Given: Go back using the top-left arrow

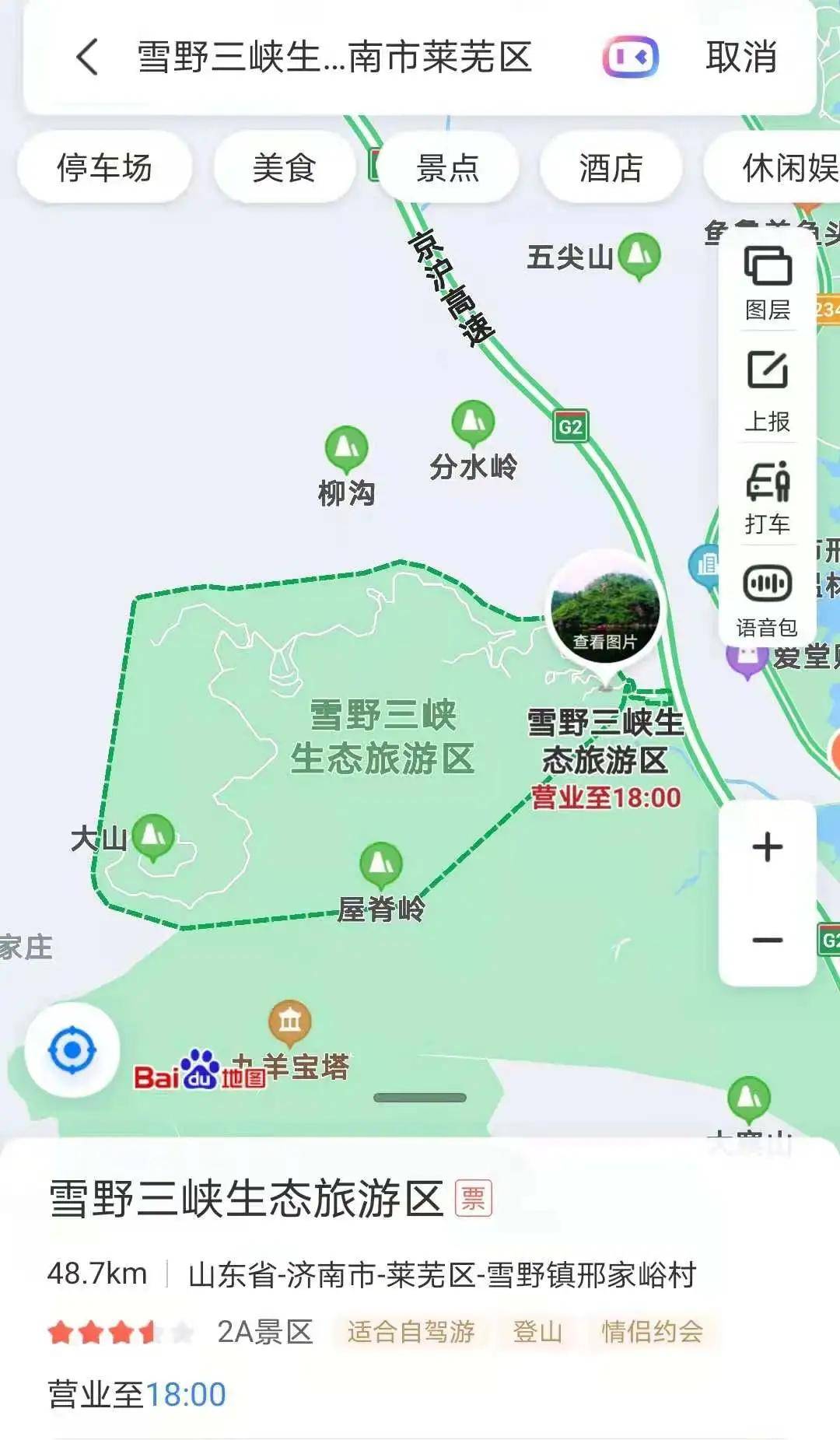Looking at the screenshot, I should (87, 57).
